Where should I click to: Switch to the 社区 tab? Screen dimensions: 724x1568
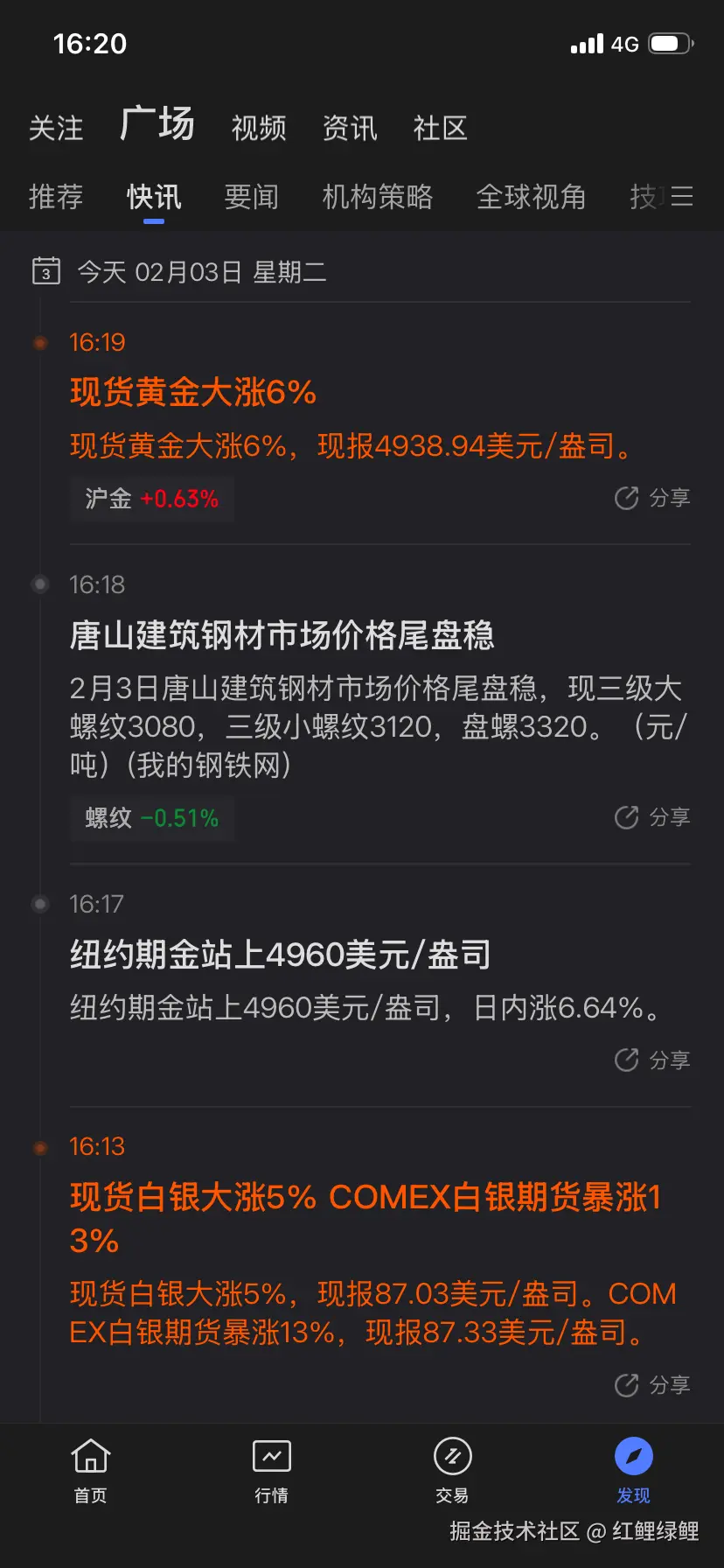coord(440,128)
